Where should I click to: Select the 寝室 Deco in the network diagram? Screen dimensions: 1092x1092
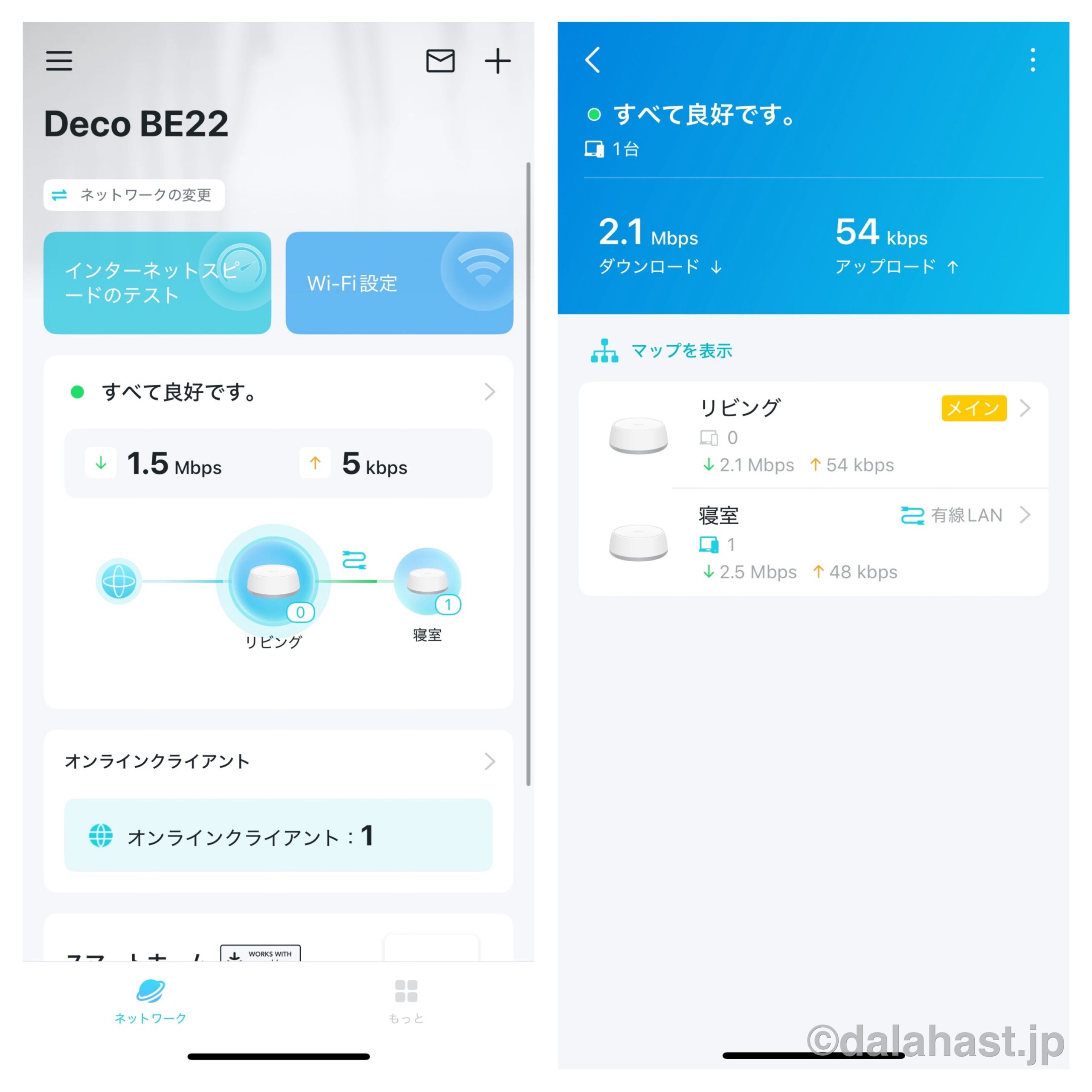(x=427, y=581)
